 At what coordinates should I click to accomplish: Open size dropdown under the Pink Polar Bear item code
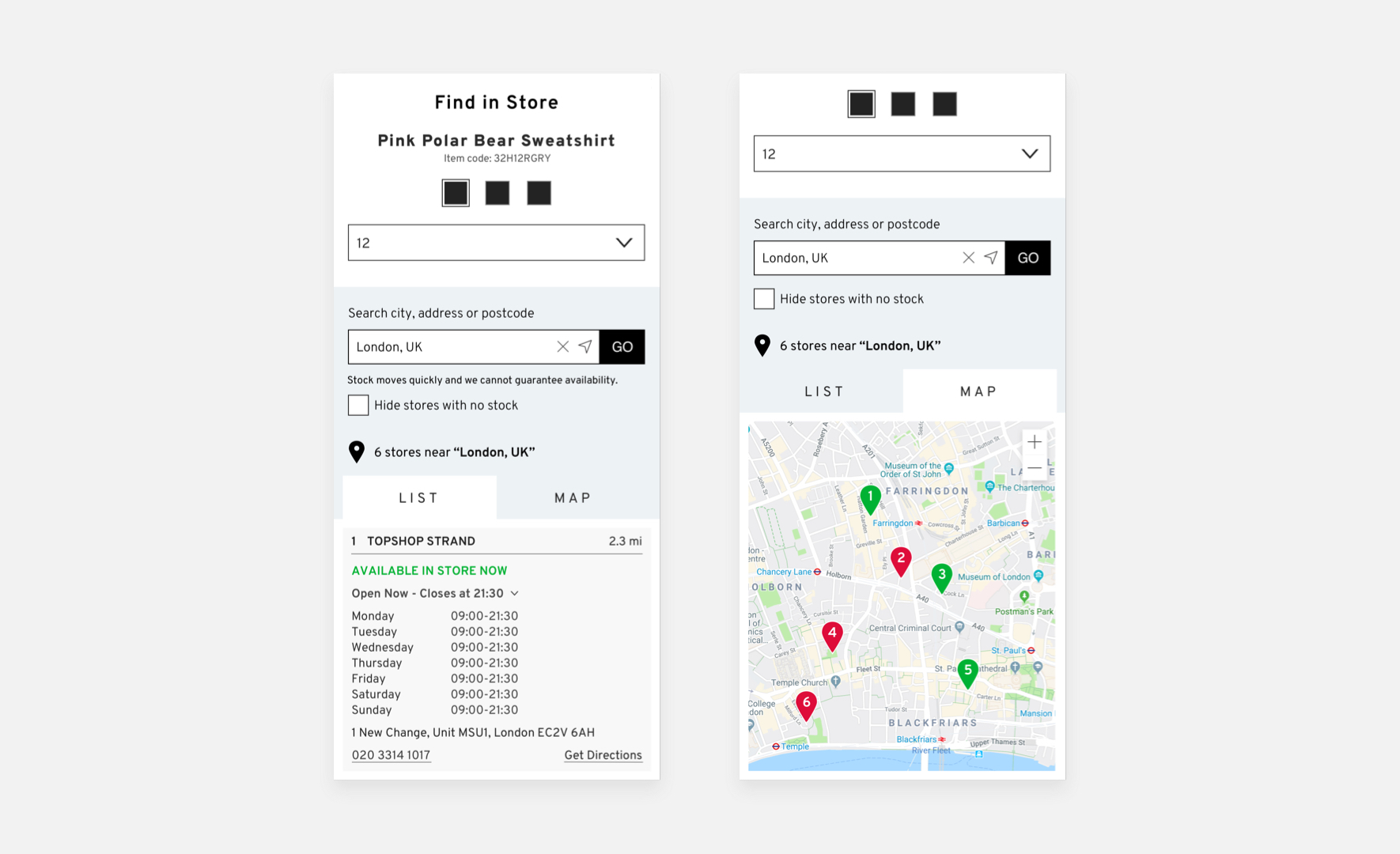coord(496,243)
